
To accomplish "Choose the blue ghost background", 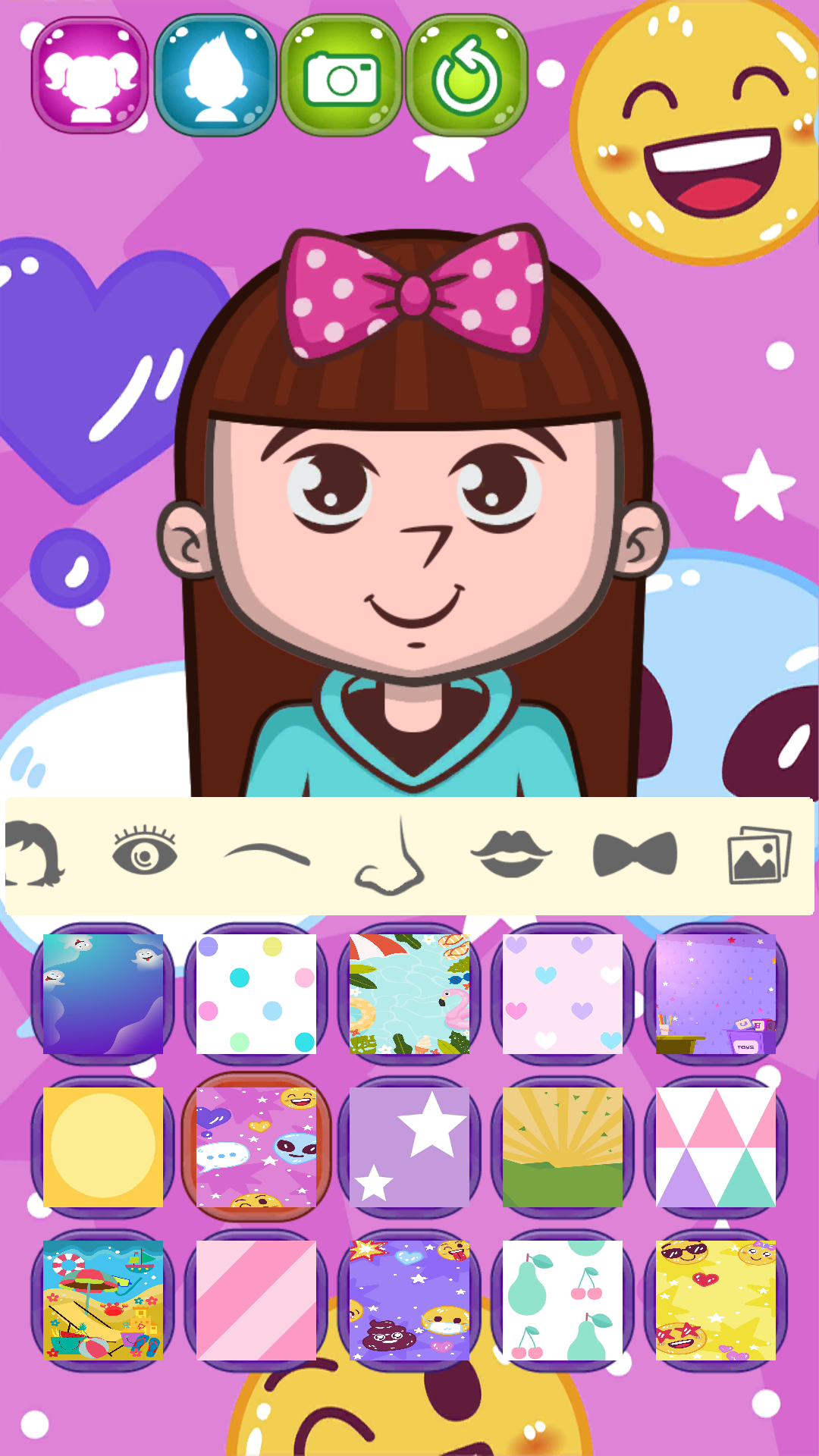I will point(103,993).
